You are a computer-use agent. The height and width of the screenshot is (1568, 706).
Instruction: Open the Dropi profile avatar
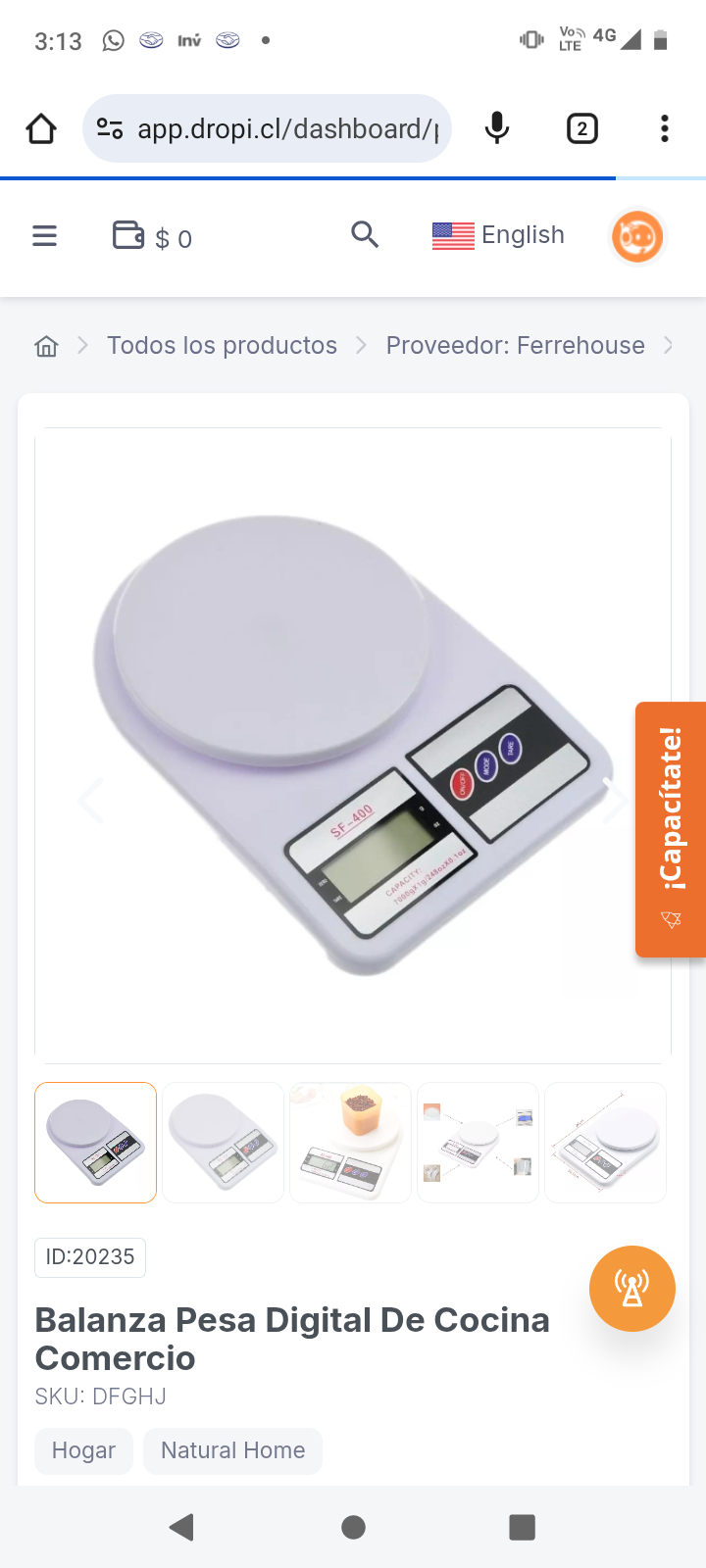point(636,236)
